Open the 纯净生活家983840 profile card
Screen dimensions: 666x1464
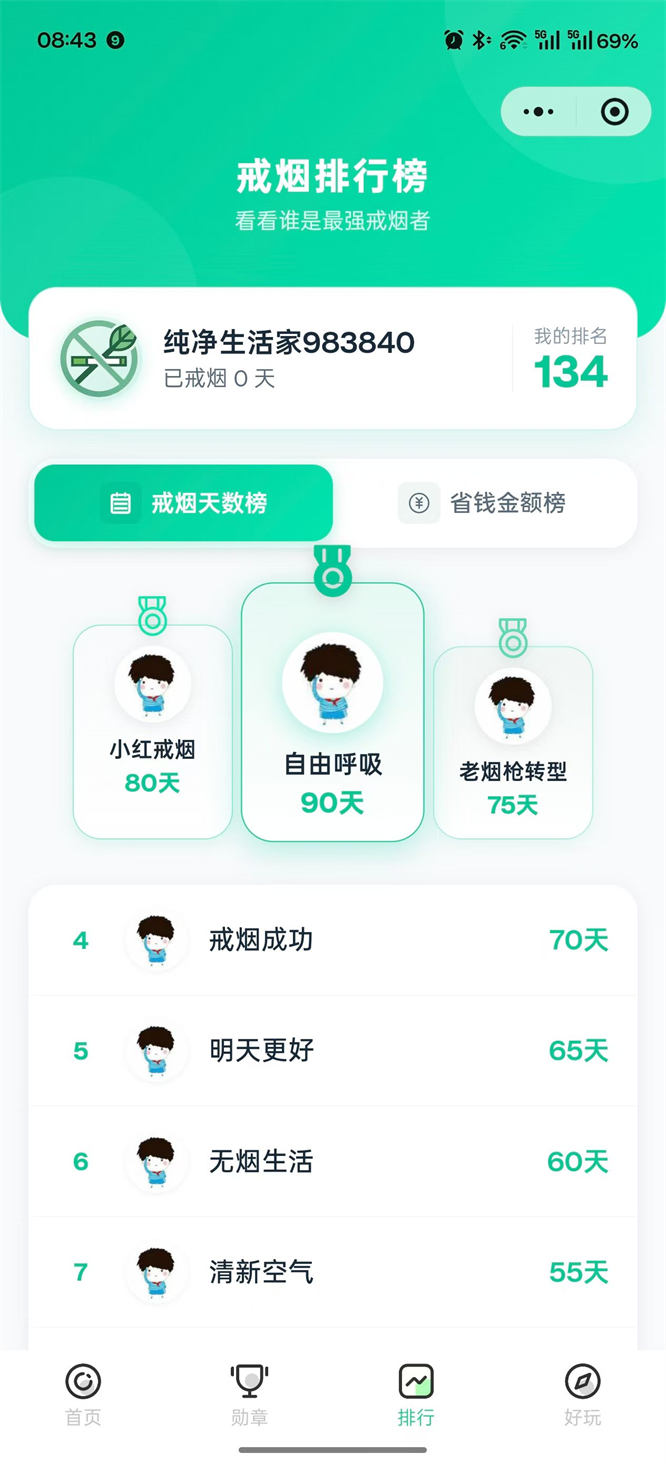(332, 358)
